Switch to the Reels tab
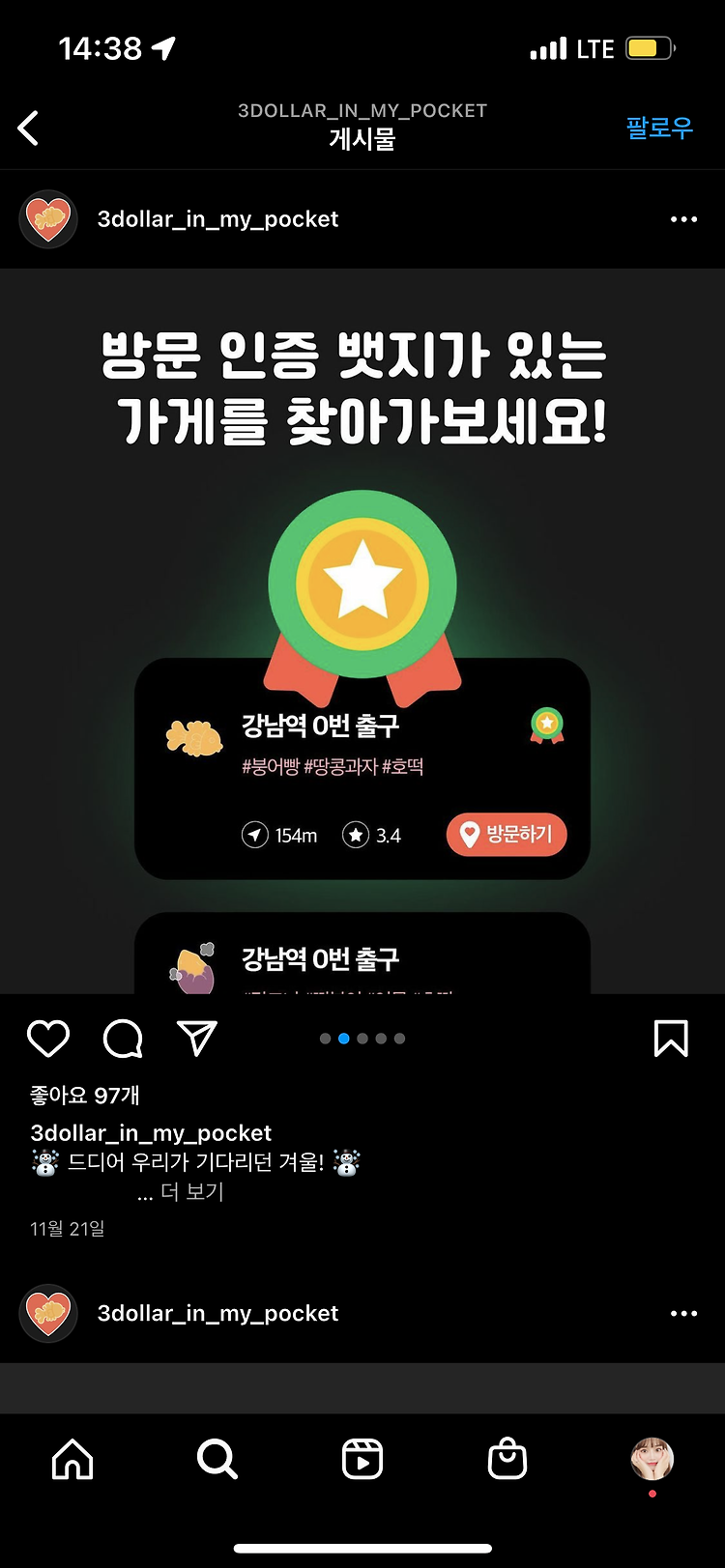The image size is (725, 1568). [x=362, y=1459]
